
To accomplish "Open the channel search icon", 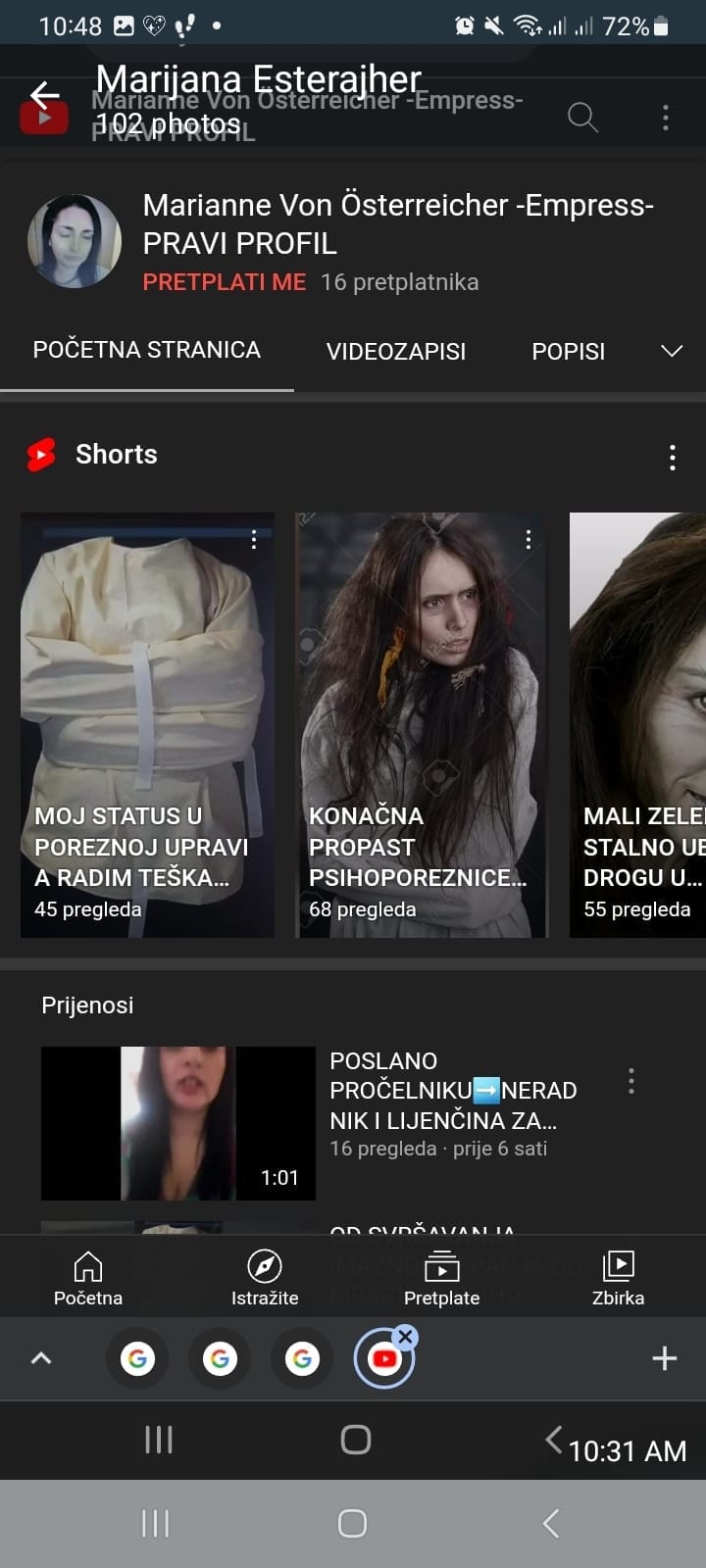I will (x=582, y=118).
